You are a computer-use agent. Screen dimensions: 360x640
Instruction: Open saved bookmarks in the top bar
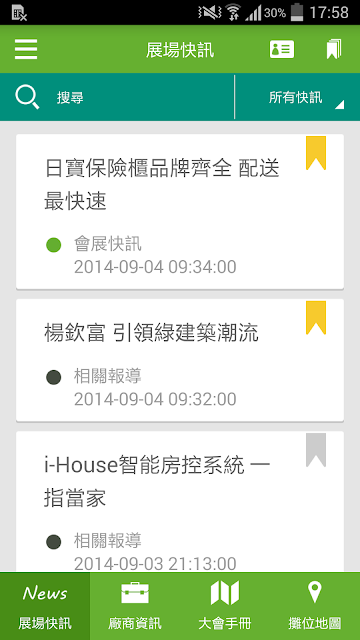click(333, 49)
